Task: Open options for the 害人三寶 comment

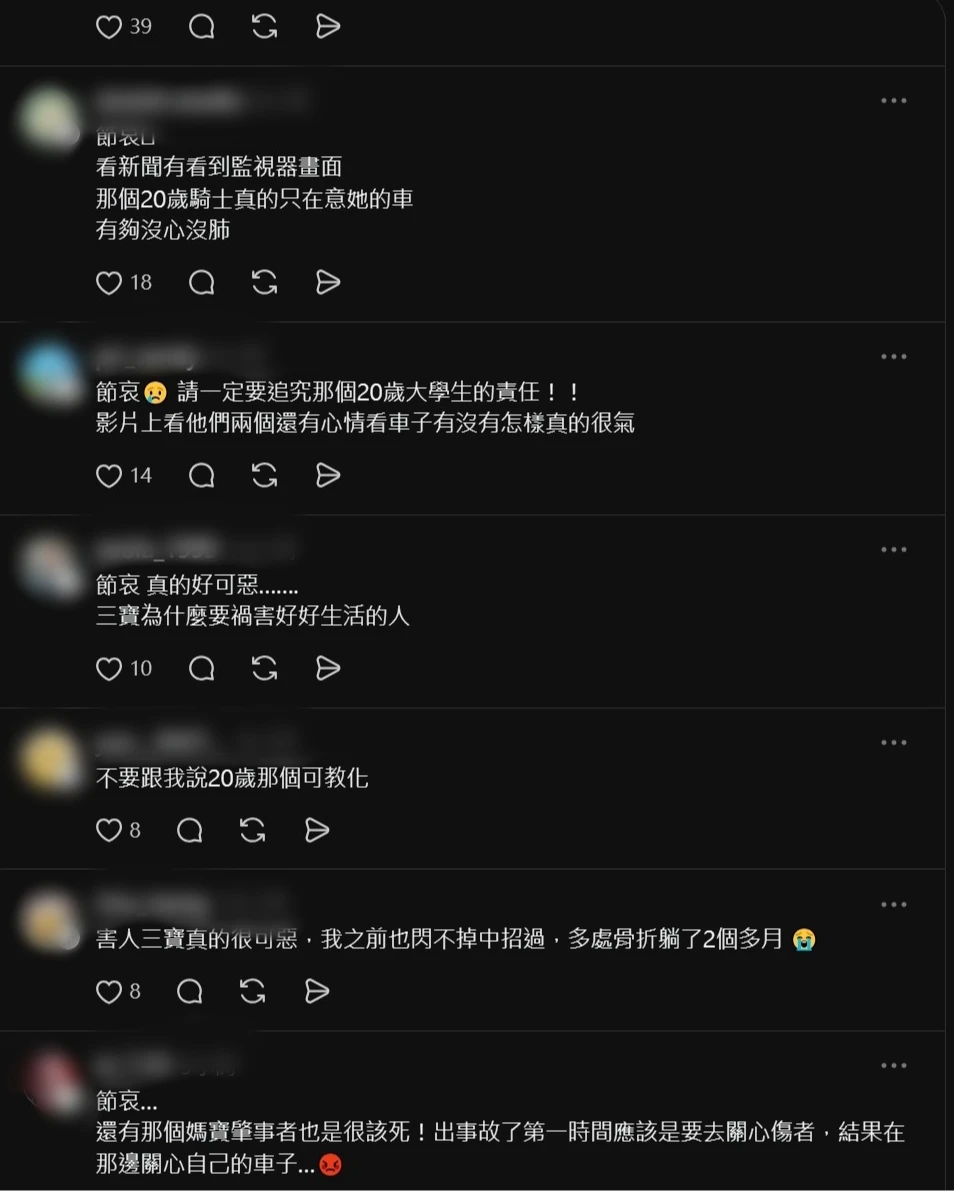Action: pos(893,905)
